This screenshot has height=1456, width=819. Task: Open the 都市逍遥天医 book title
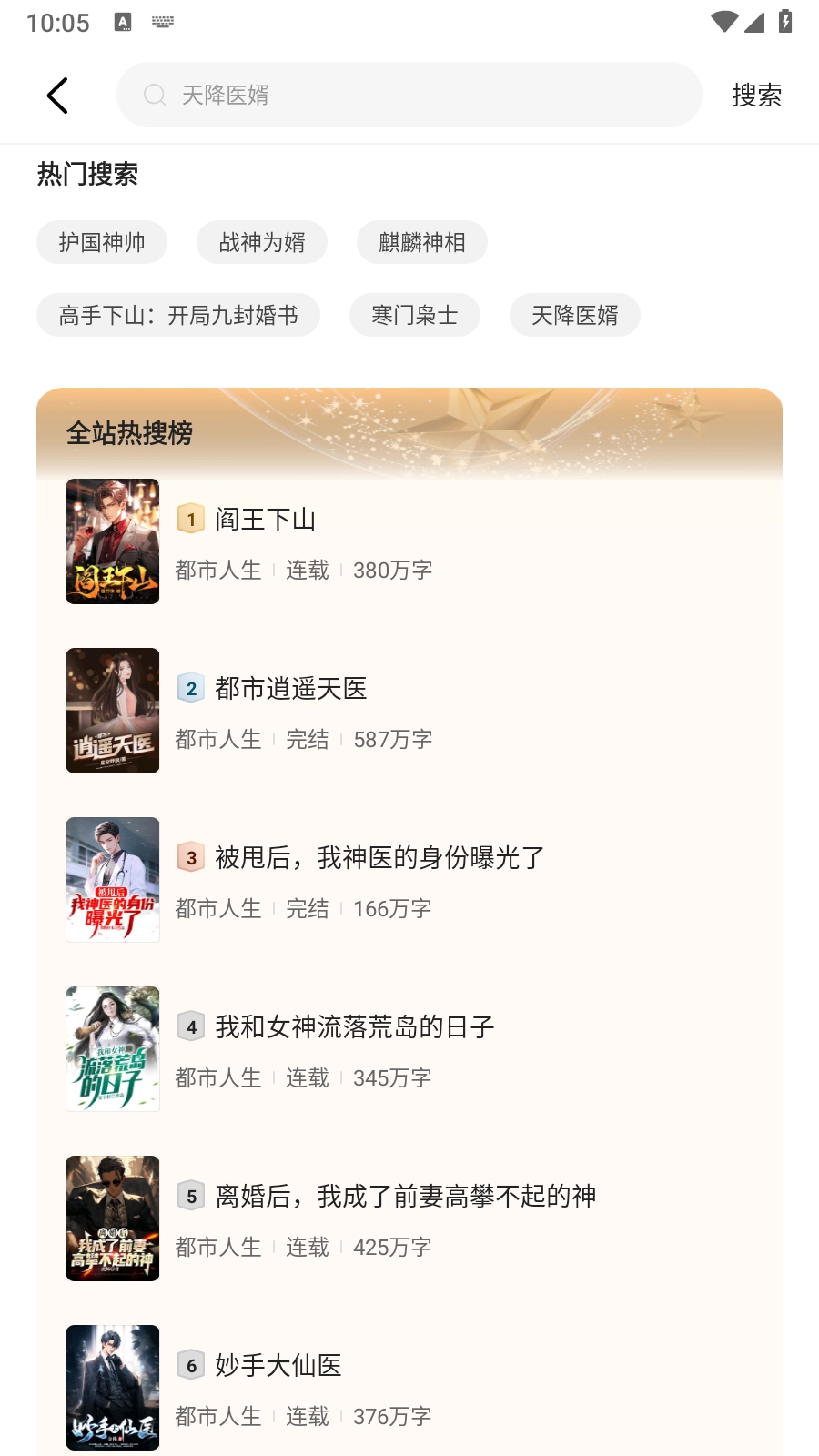(291, 689)
